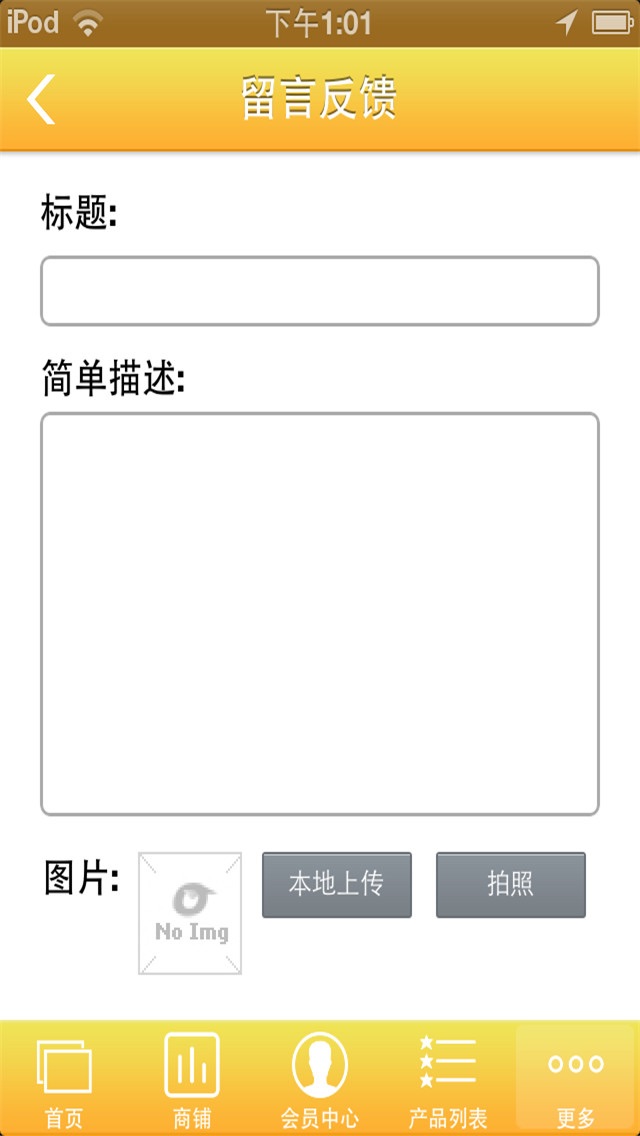Take a photo with 拍照 button
The width and height of the screenshot is (640, 1136).
510,884
